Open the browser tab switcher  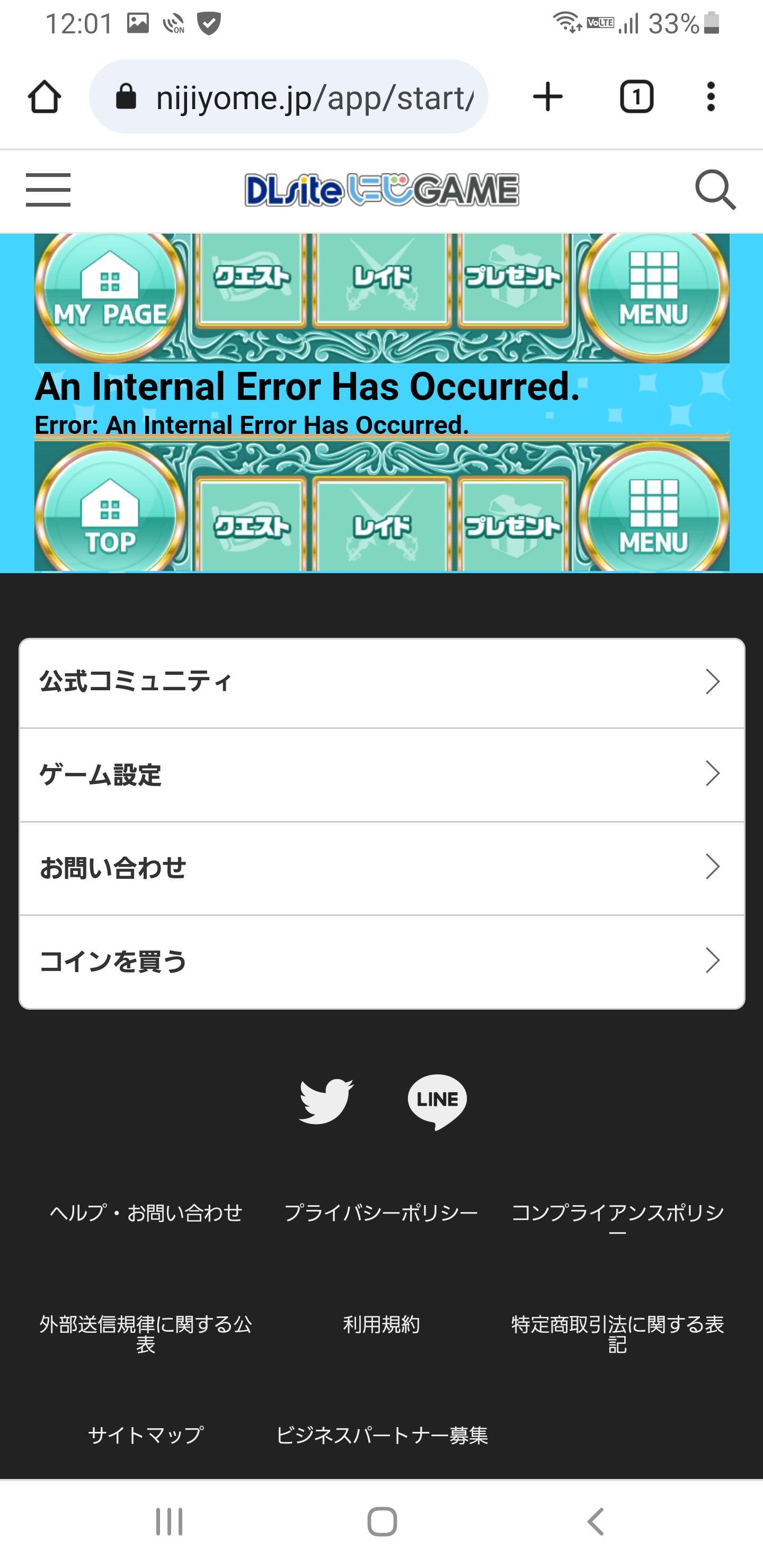coord(636,97)
